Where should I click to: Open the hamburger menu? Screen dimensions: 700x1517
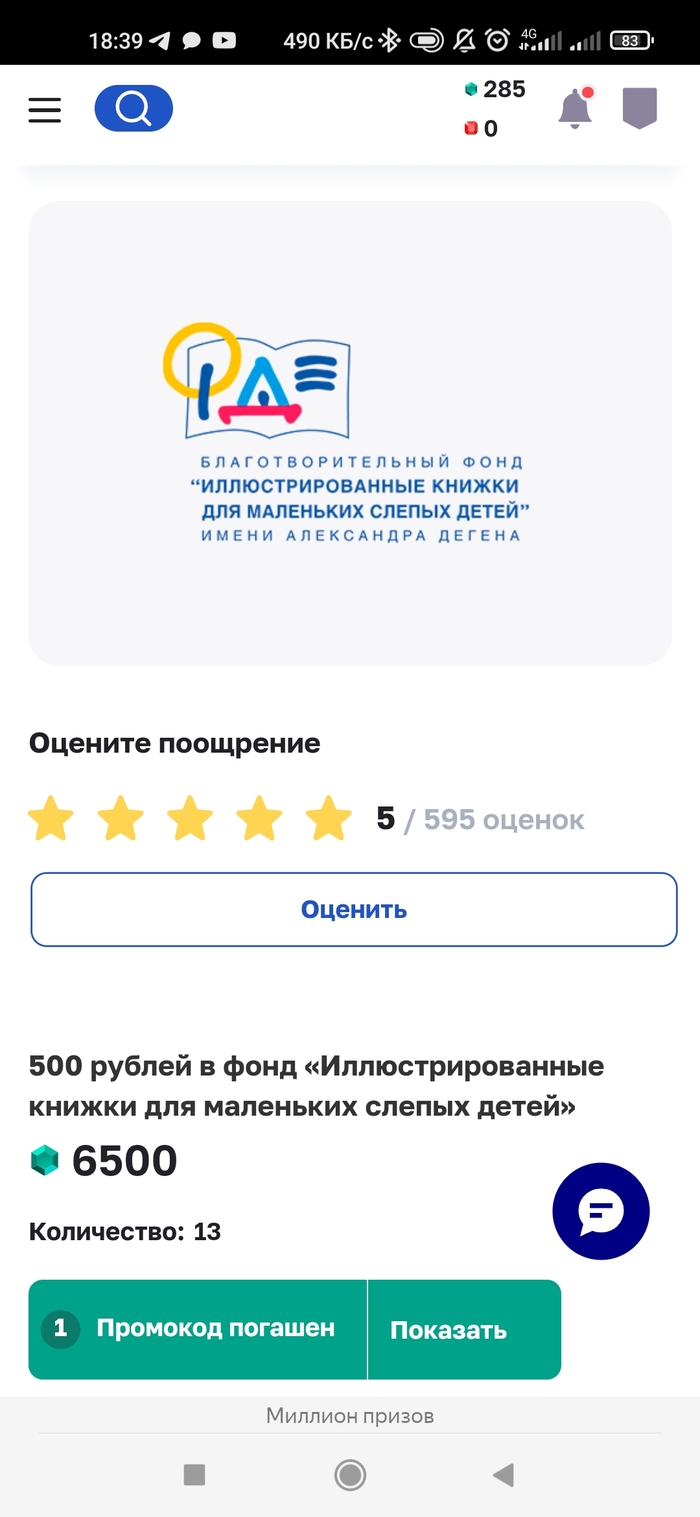(45, 109)
